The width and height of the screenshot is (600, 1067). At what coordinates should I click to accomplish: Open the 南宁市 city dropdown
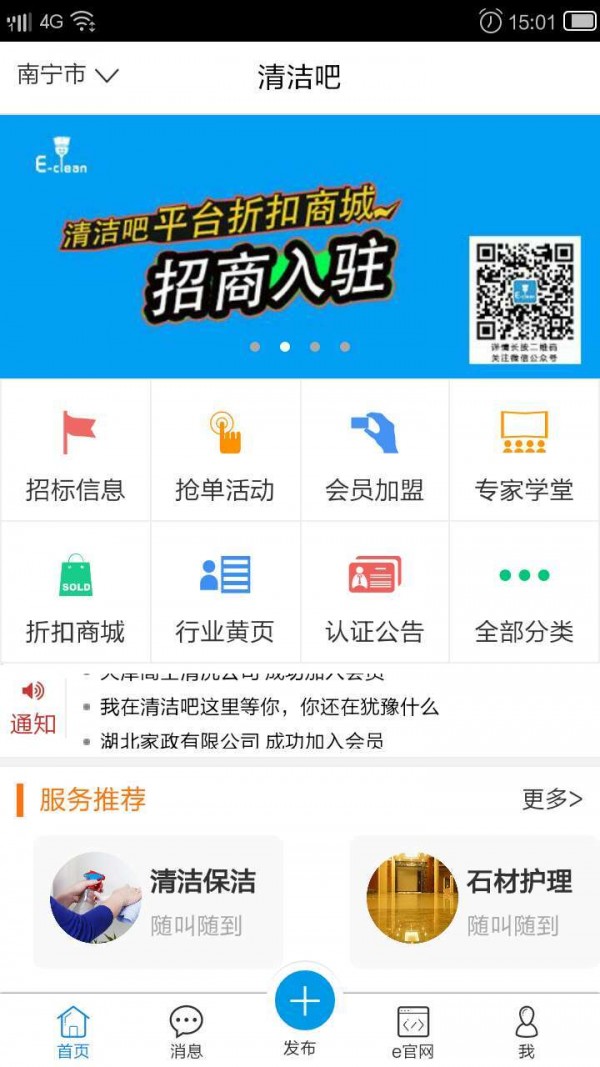[68, 75]
